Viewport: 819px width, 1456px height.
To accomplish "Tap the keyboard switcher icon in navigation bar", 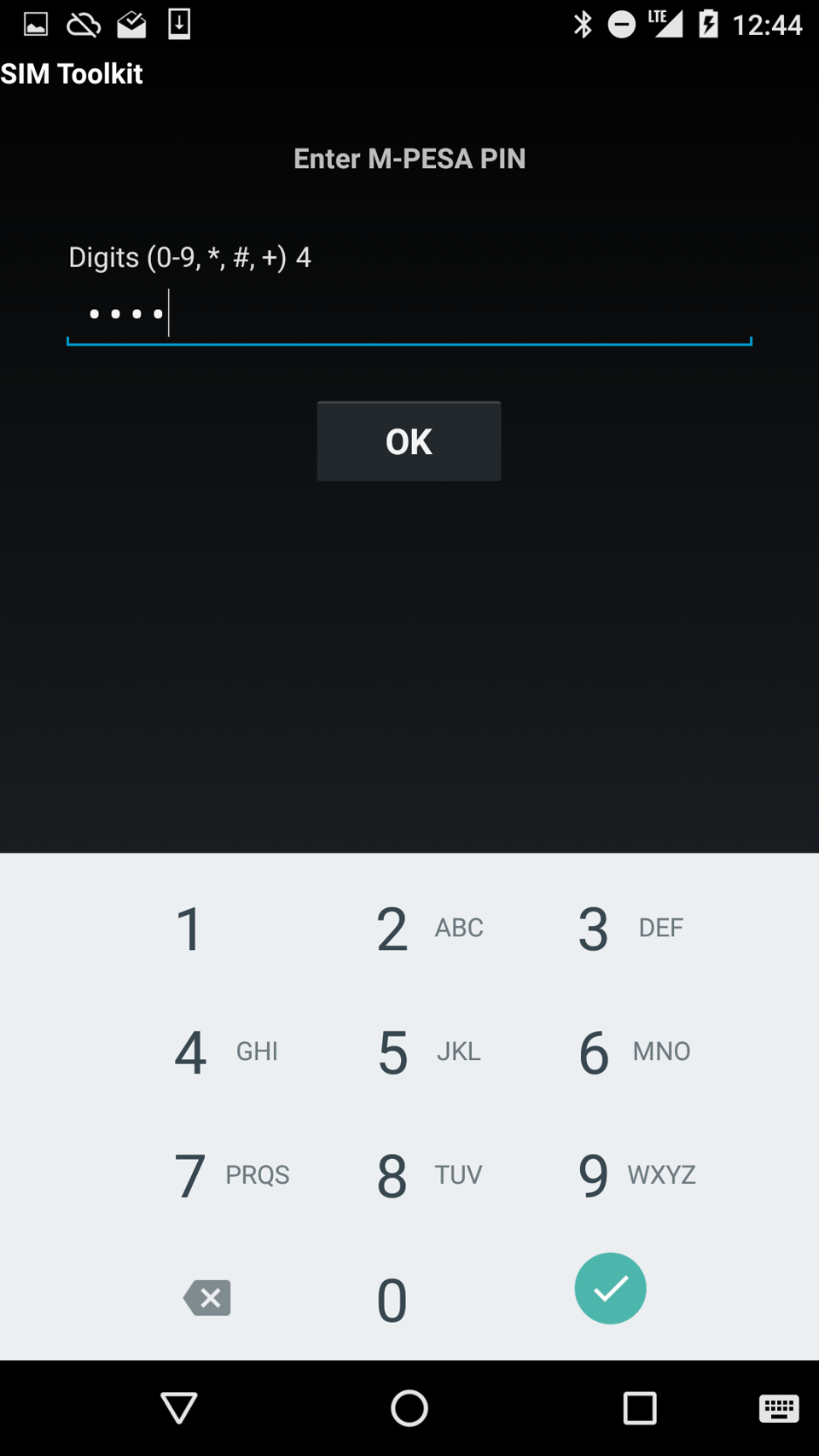I will (778, 1408).
